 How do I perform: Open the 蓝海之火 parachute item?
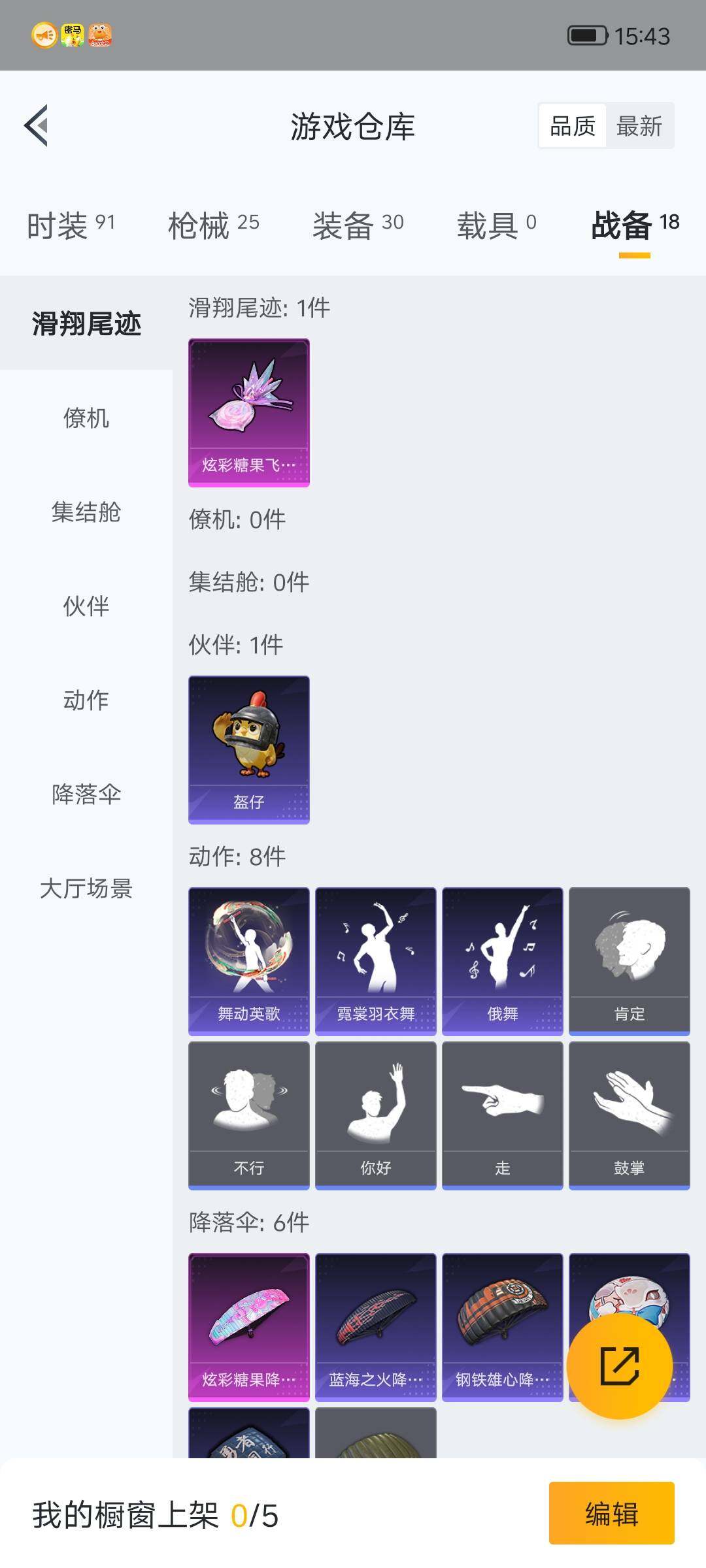point(375,1326)
